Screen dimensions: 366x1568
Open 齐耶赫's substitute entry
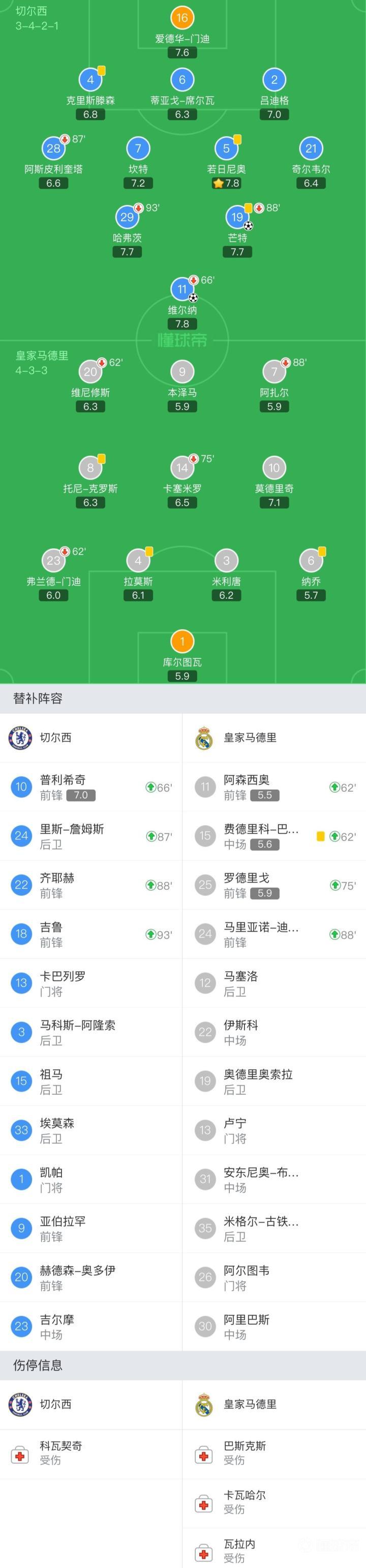(x=91, y=885)
